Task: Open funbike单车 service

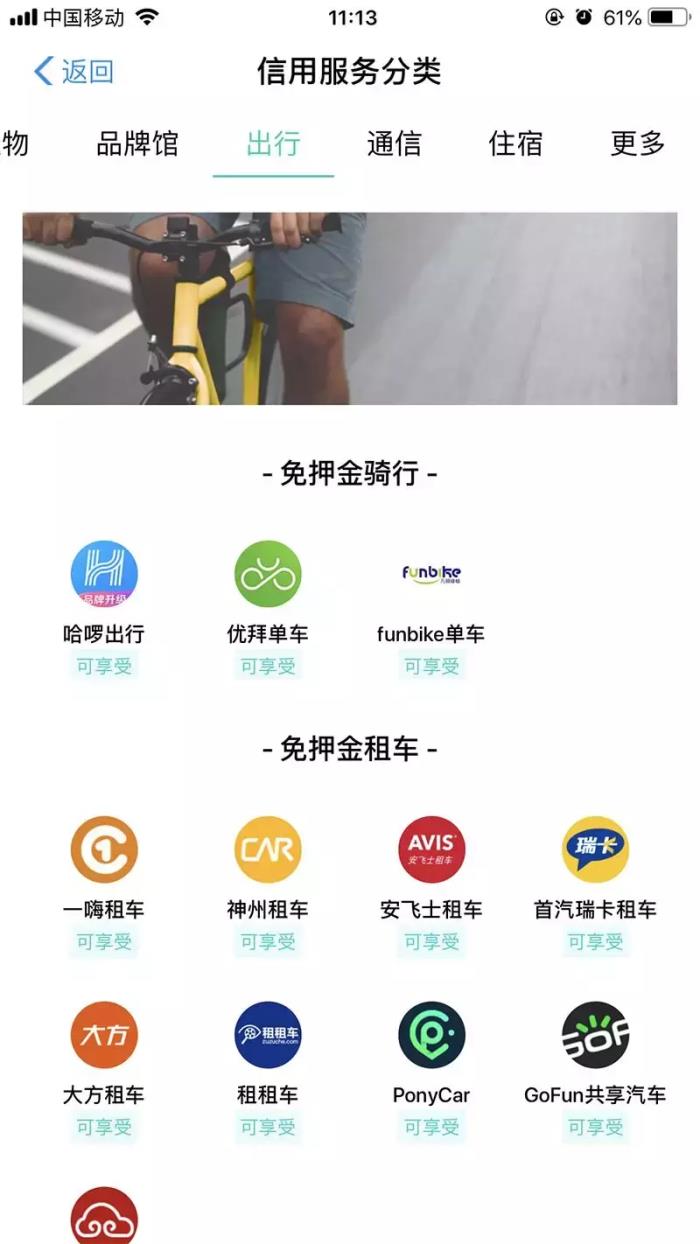Action: pyautogui.click(x=431, y=575)
